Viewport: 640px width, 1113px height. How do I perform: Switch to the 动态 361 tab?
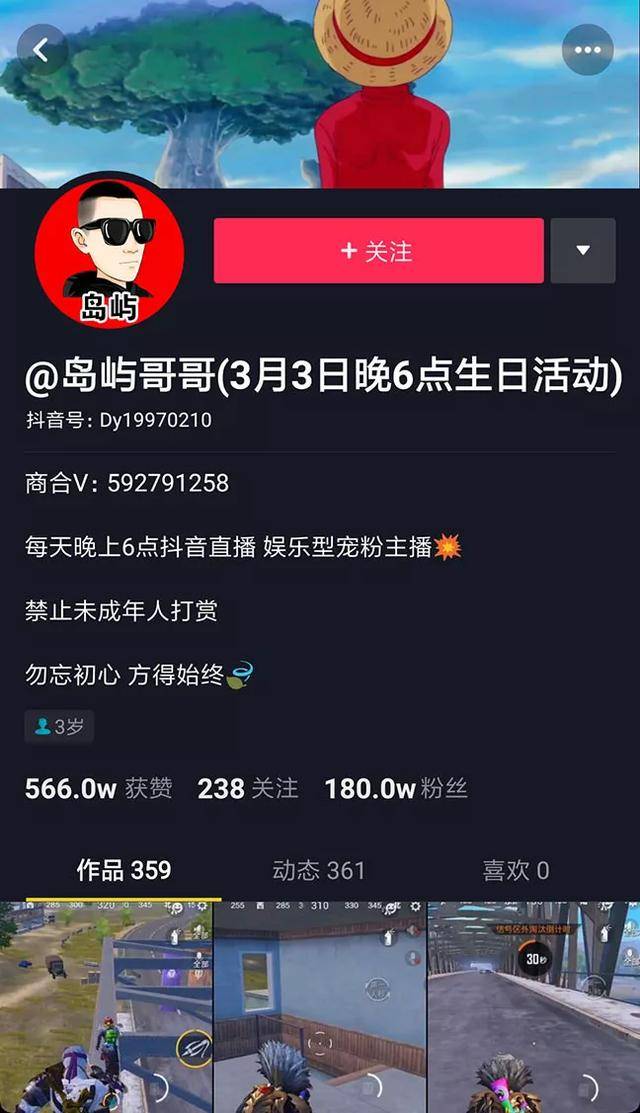click(x=319, y=870)
